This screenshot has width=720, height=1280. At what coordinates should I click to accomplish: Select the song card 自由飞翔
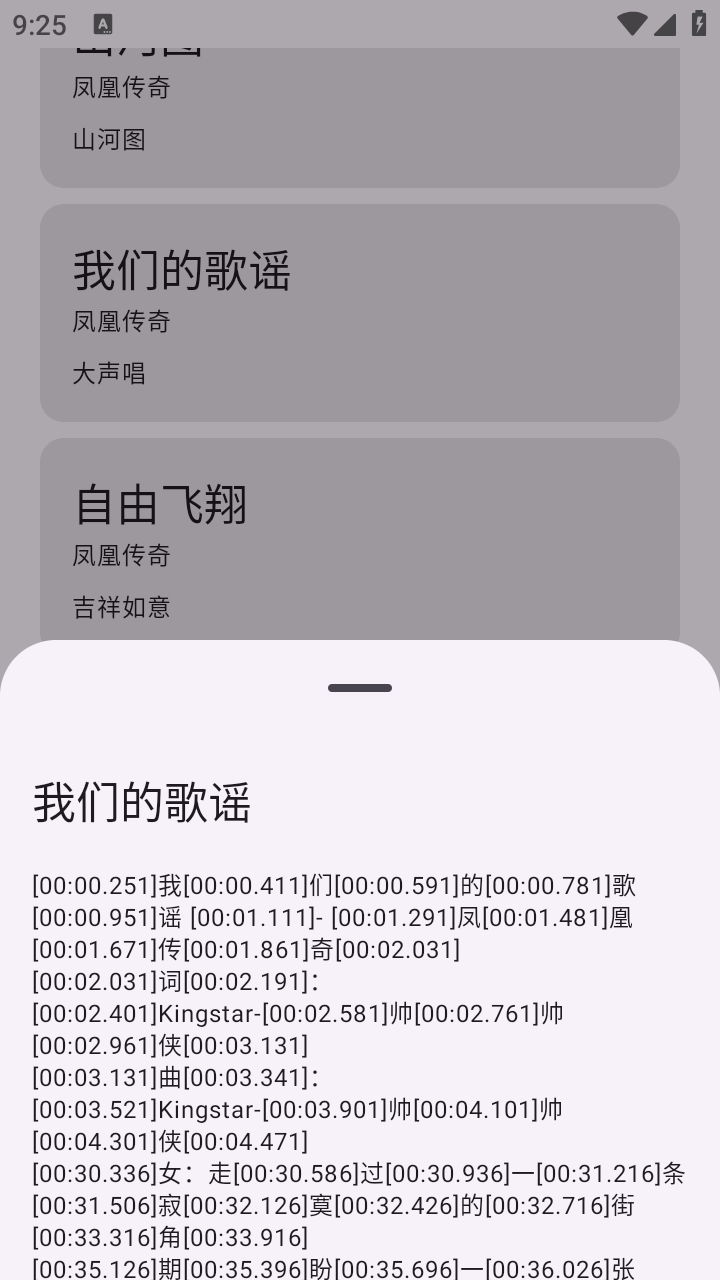[x=360, y=530]
